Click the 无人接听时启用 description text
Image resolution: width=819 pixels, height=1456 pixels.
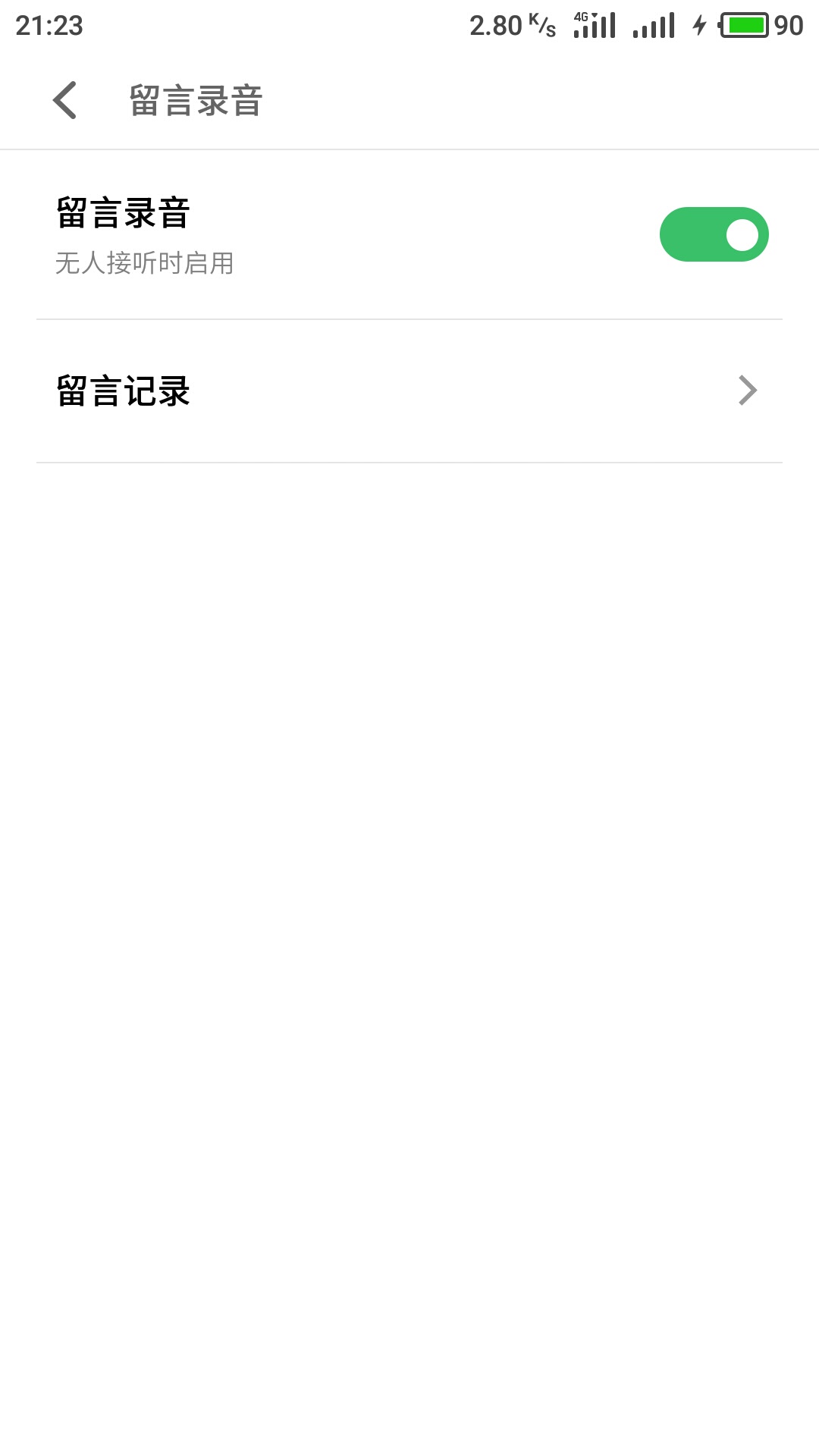(144, 264)
